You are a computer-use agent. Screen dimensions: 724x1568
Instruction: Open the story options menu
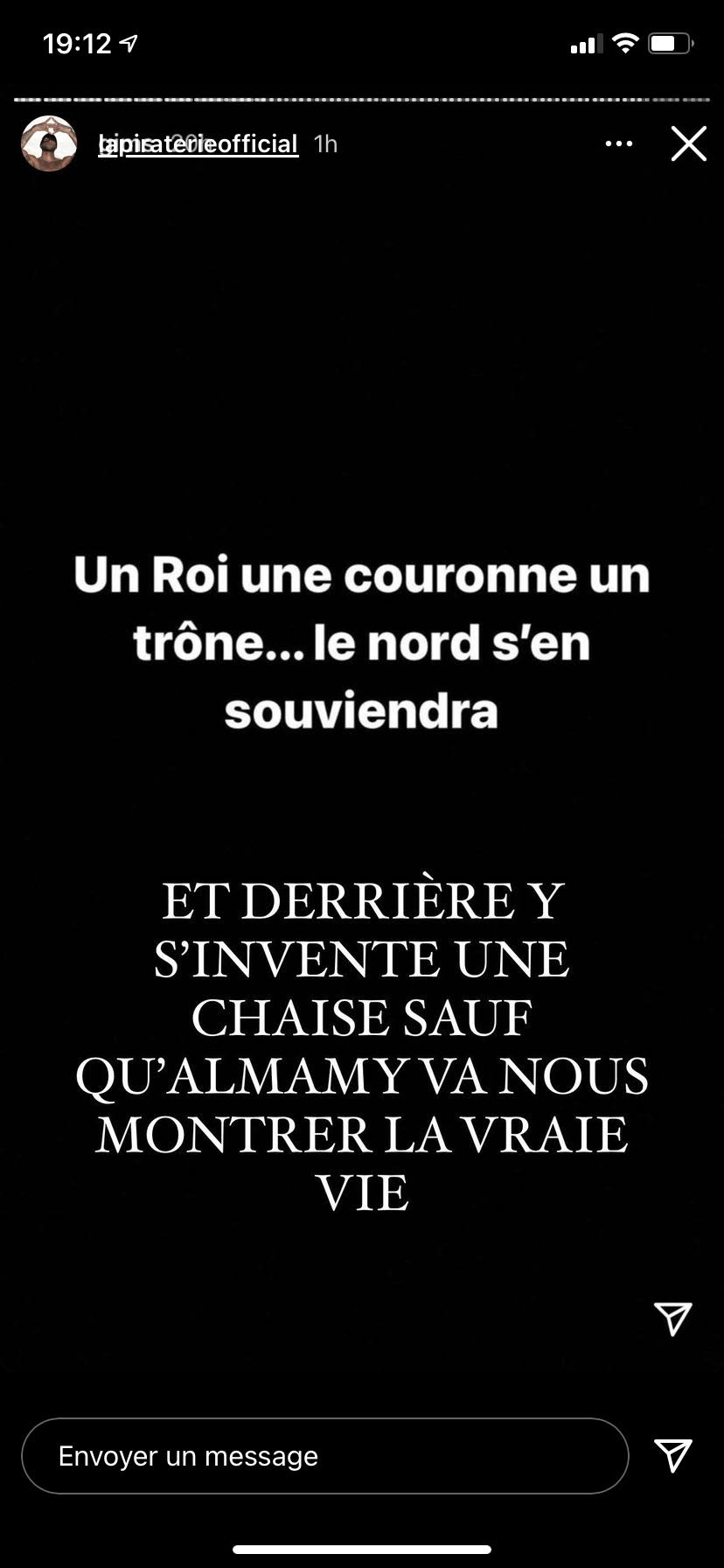coord(619,143)
